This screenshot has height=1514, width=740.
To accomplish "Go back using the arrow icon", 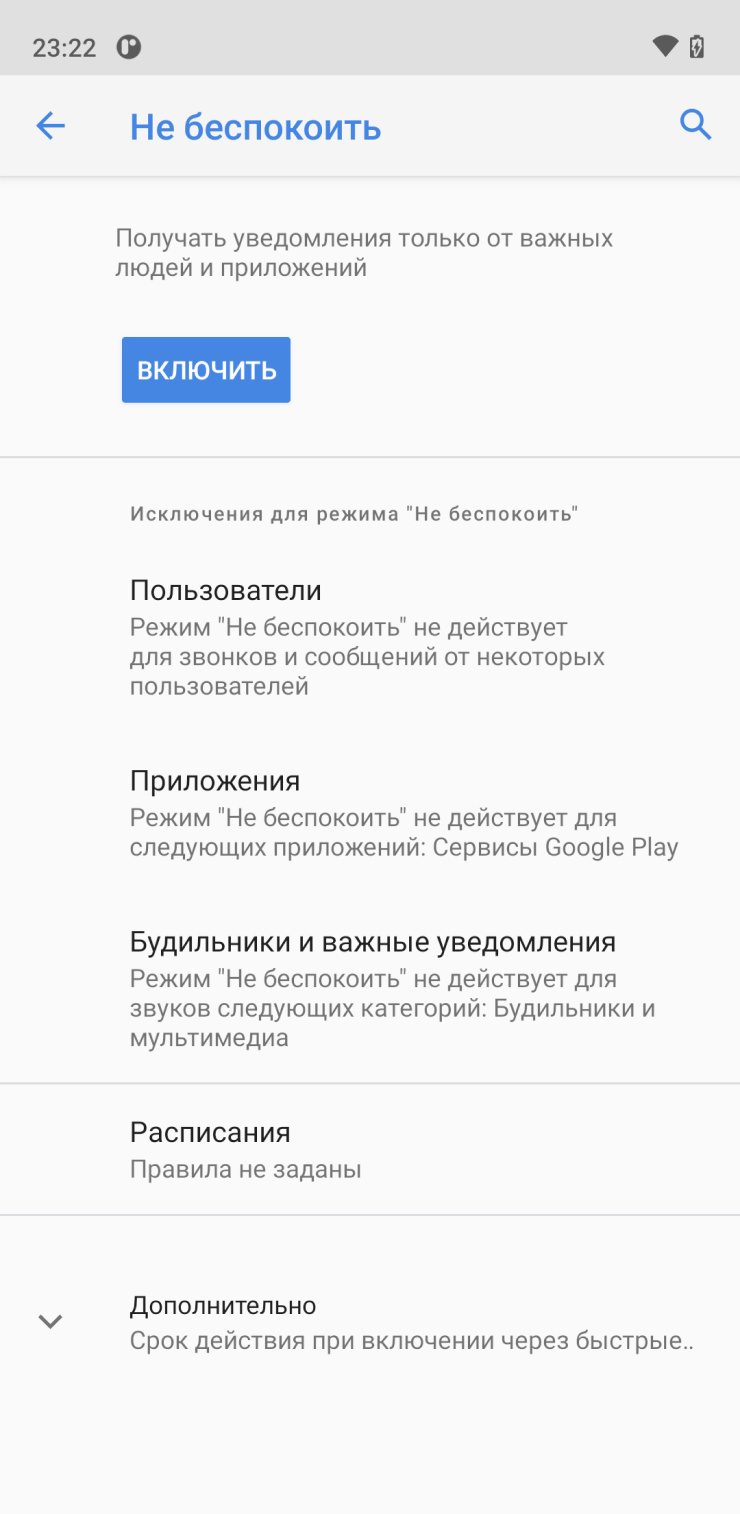I will 50,126.
